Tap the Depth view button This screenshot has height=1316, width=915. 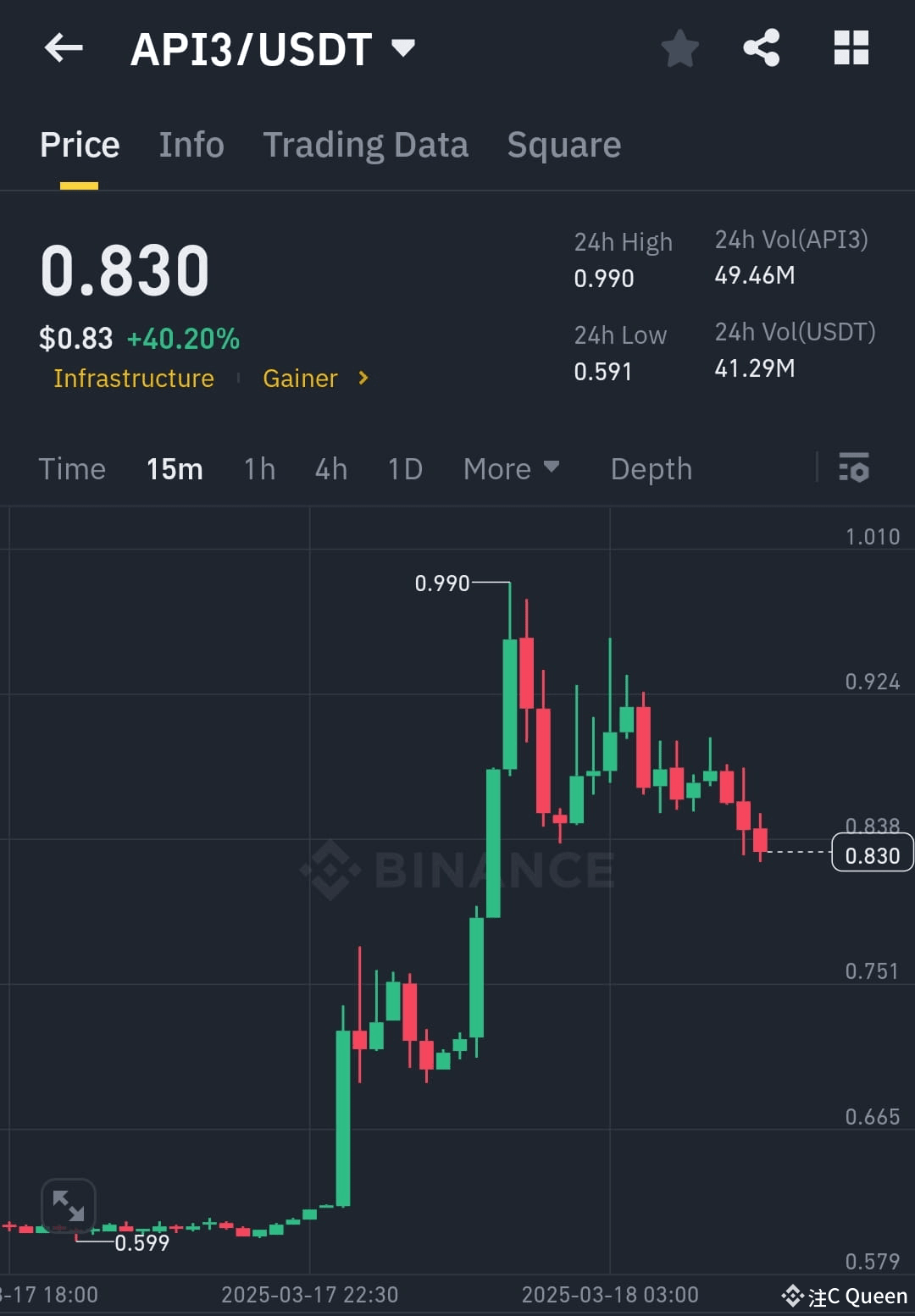651,468
